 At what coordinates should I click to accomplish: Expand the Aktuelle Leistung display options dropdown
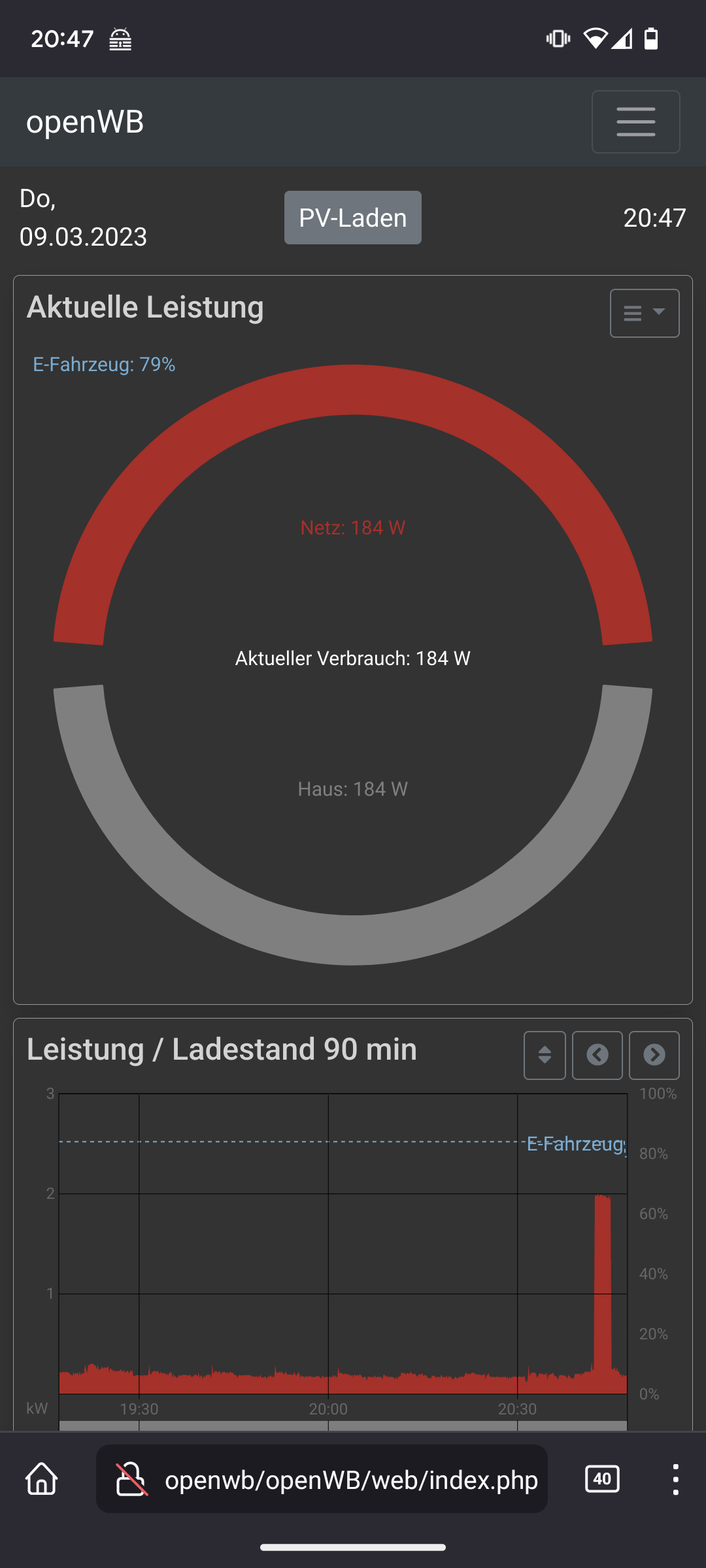coord(644,314)
